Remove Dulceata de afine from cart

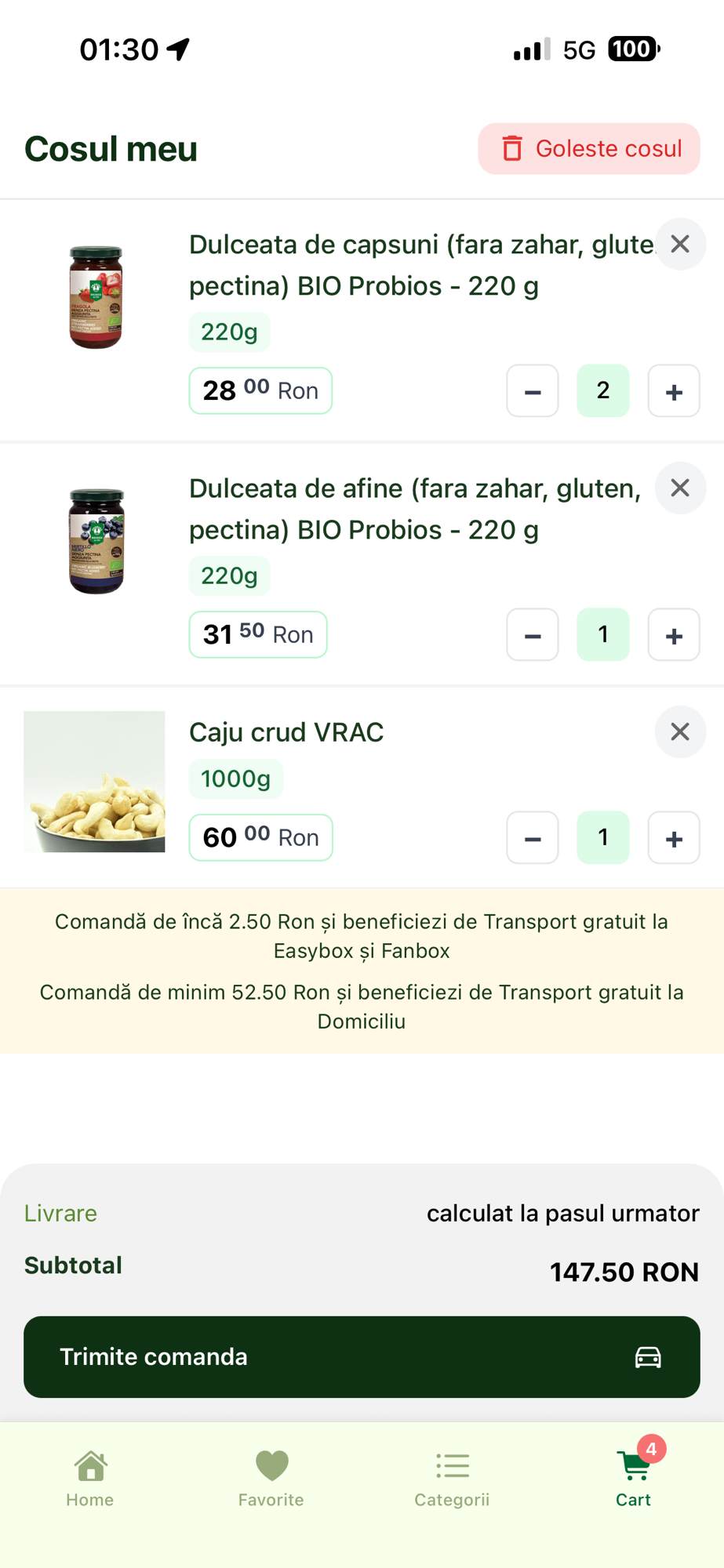(x=680, y=488)
